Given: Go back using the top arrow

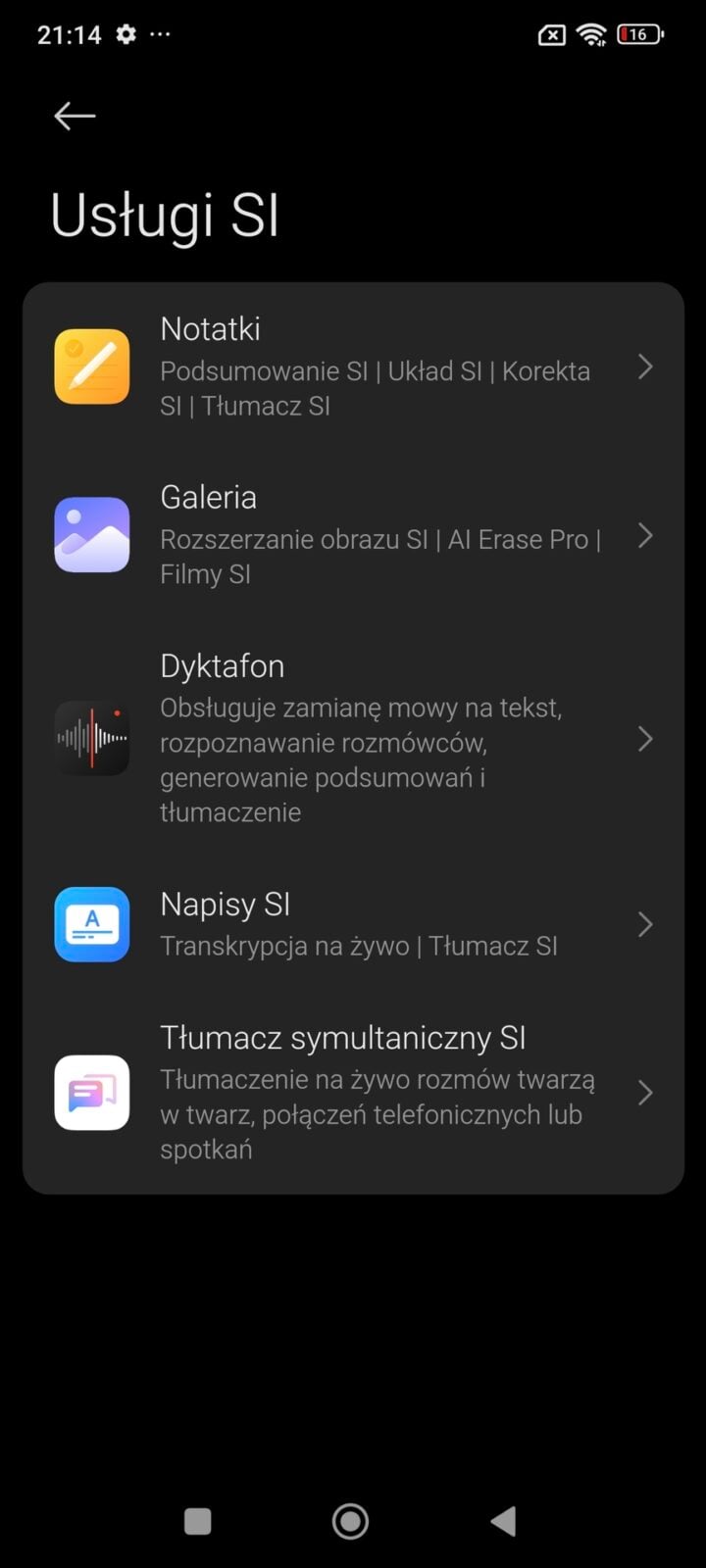Looking at the screenshot, I should pyautogui.click(x=75, y=116).
